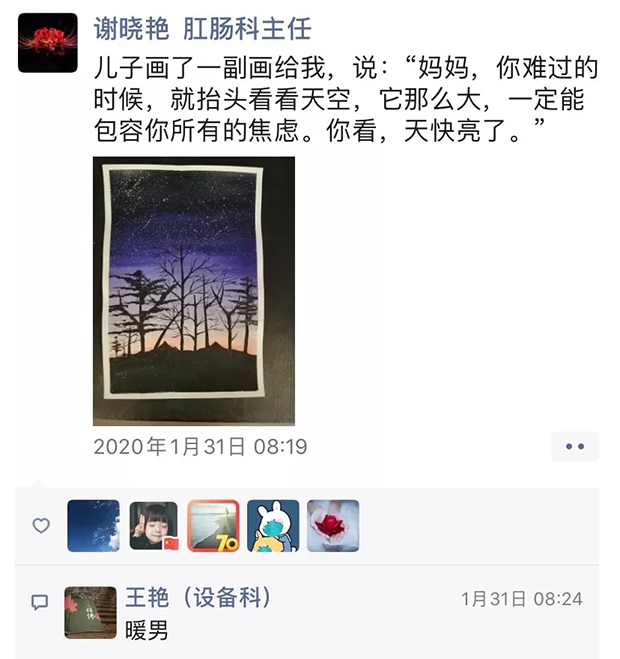Screen dimensions: 620x659
Task: Open the liker avatar with the girl photo
Action: click(153, 526)
